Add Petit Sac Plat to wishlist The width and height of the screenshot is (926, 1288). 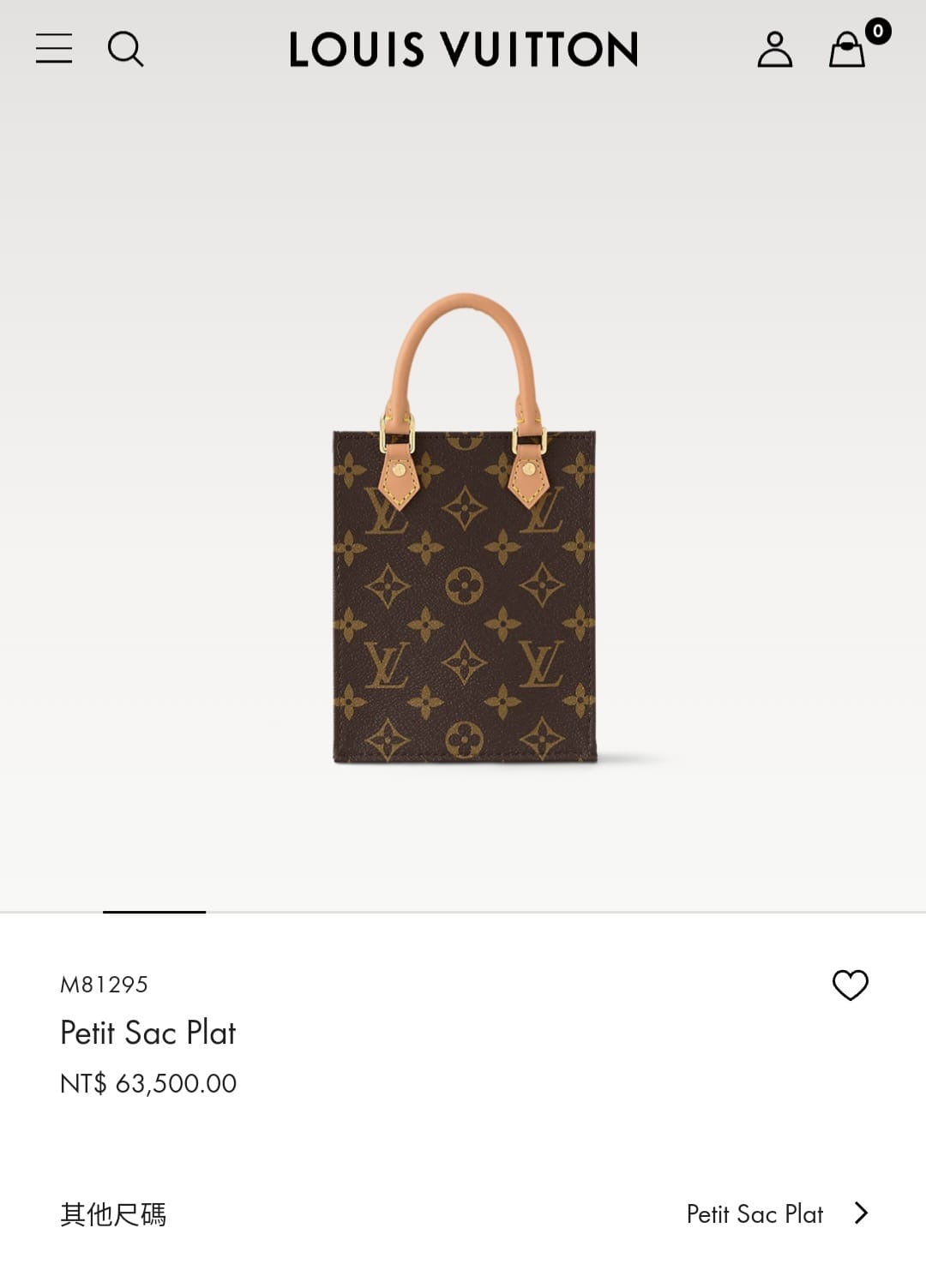850,985
